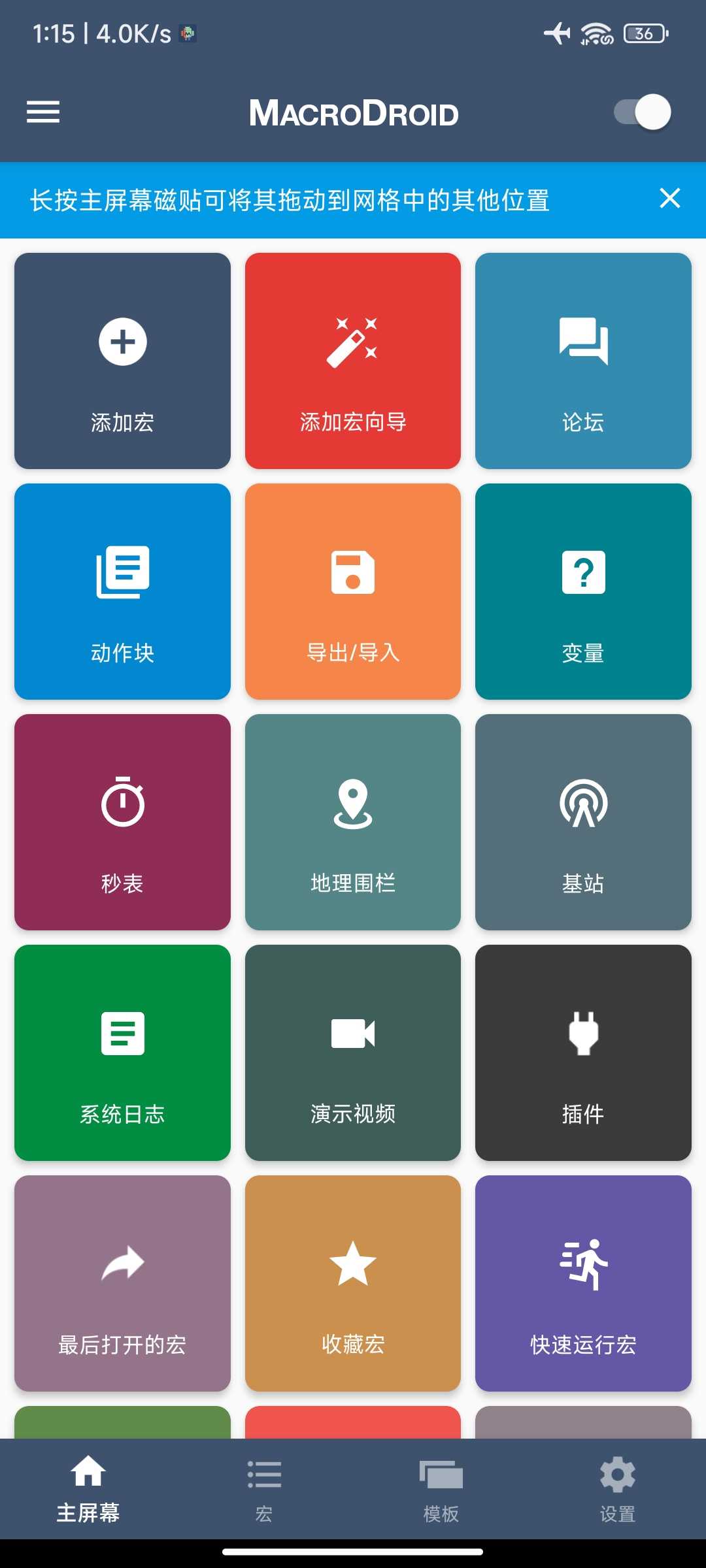Launch the 添加宏向导 wizard tile
This screenshot has height=1568, width=706.
353,361
